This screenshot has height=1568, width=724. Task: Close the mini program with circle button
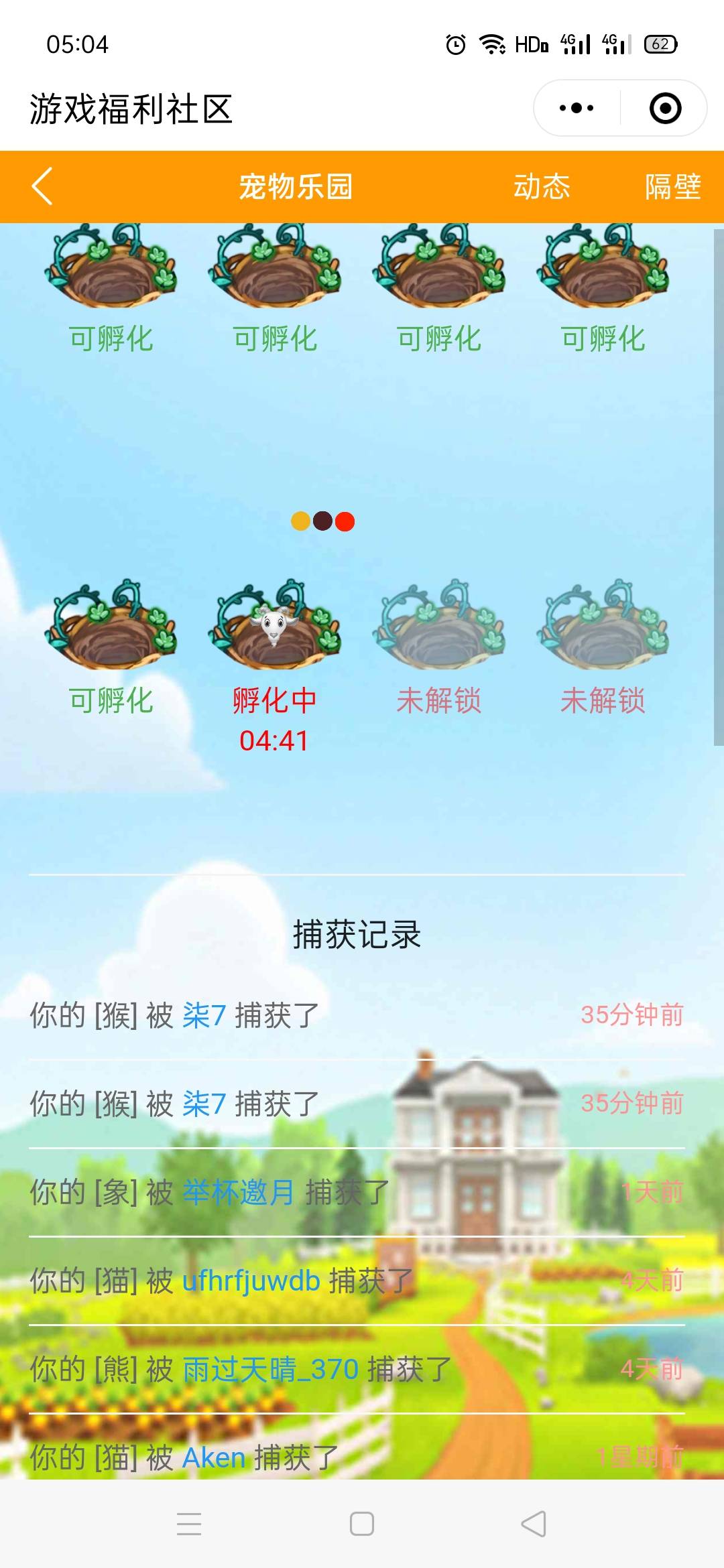665,108
